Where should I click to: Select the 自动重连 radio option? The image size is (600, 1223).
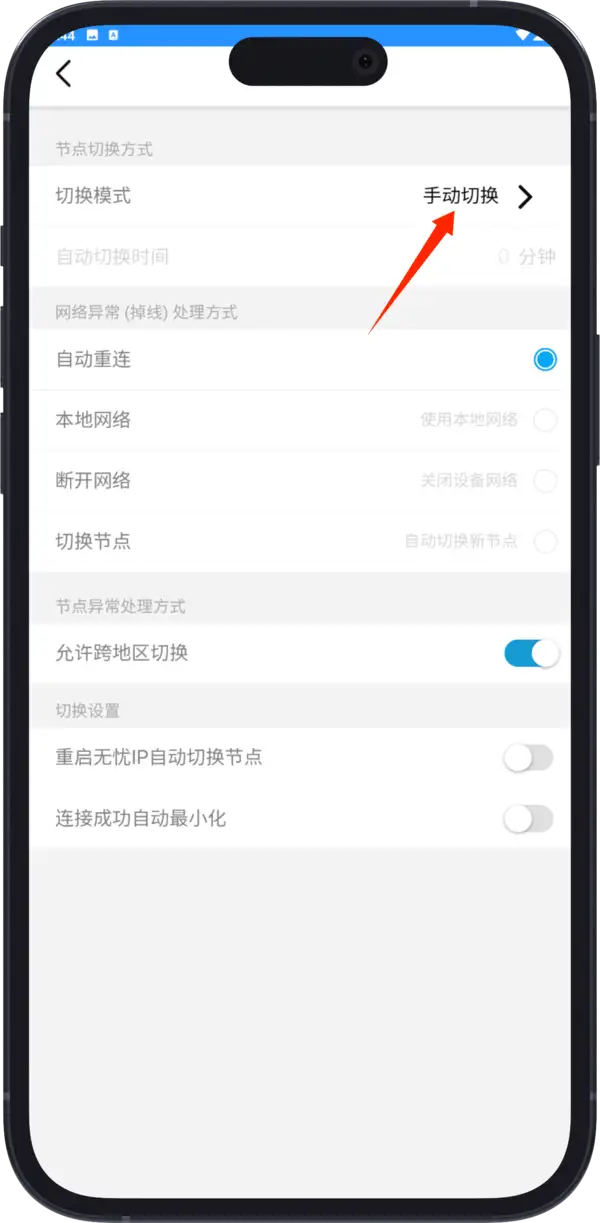coord(544,360)
